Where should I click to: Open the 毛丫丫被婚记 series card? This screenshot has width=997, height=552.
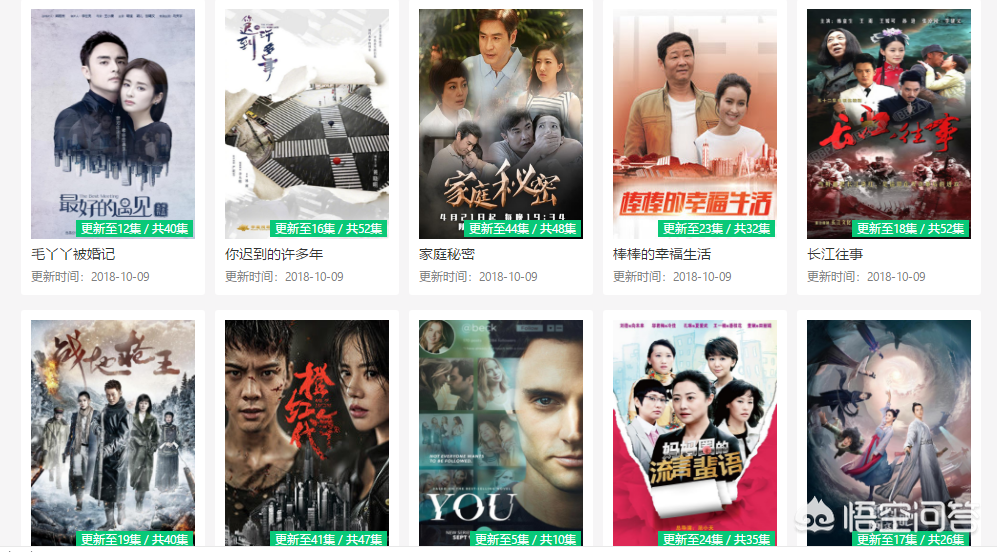click(x=113, y=124)
